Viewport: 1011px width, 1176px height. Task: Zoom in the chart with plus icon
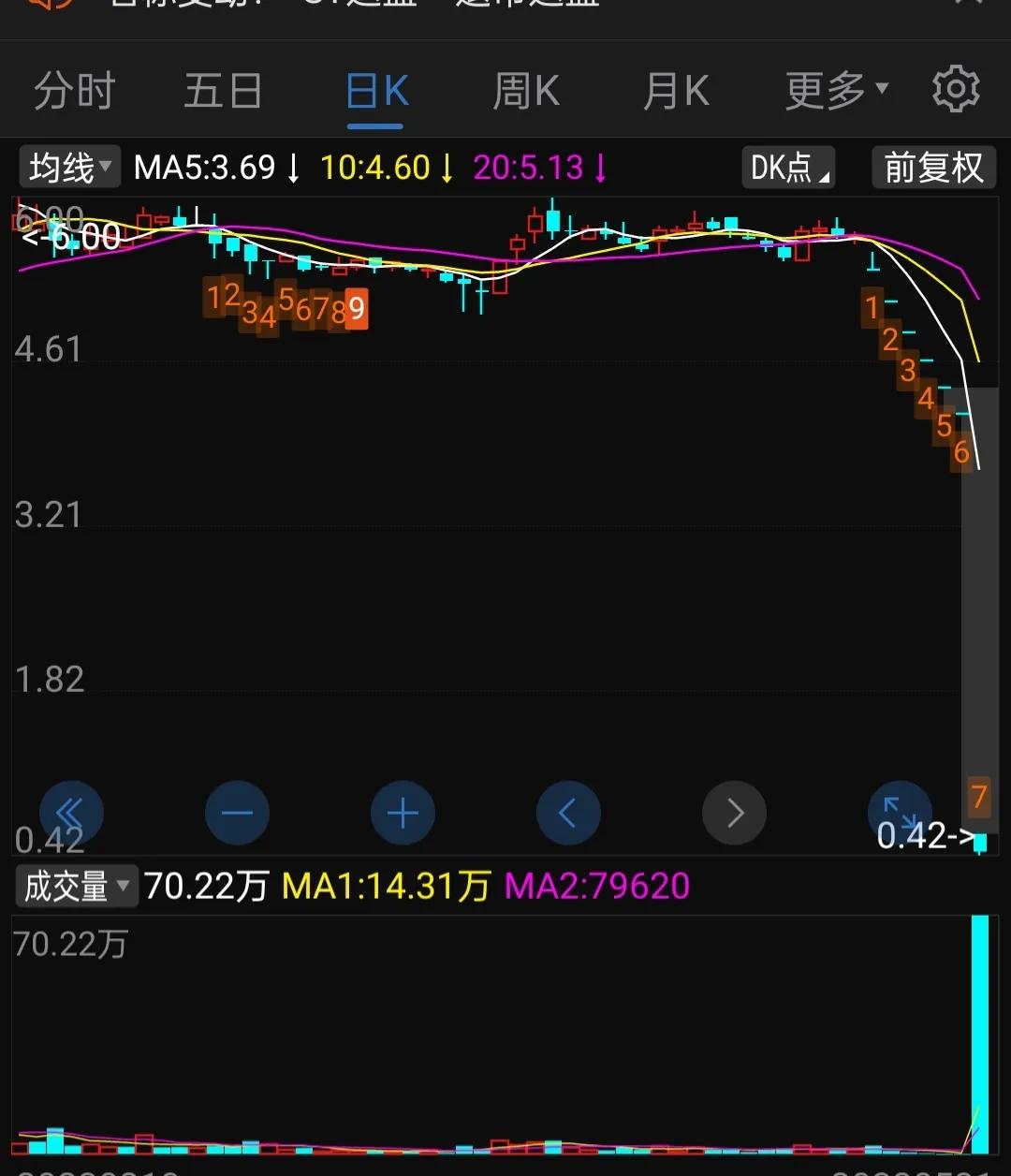[403, 813]
